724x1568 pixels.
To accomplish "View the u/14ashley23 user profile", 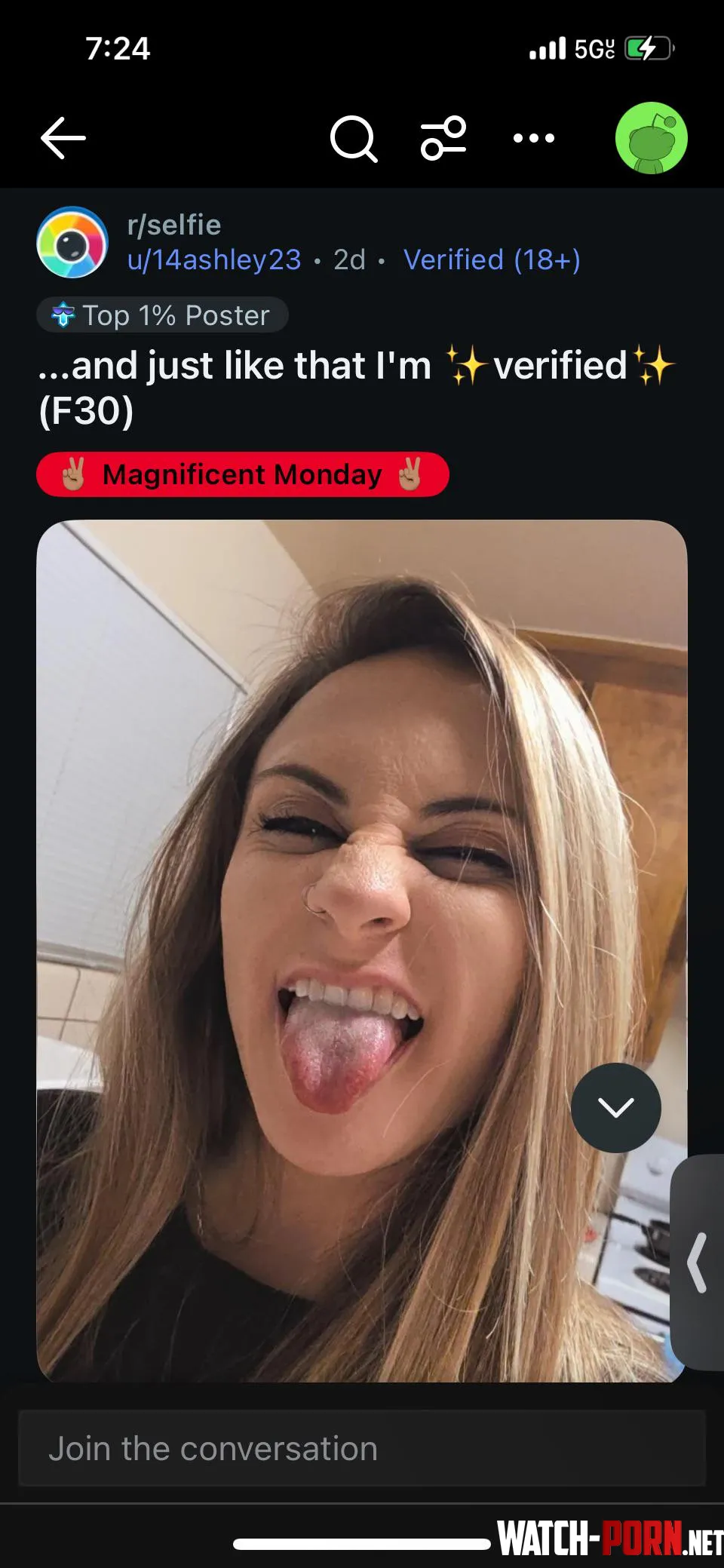I will click(x=214, y=259).
